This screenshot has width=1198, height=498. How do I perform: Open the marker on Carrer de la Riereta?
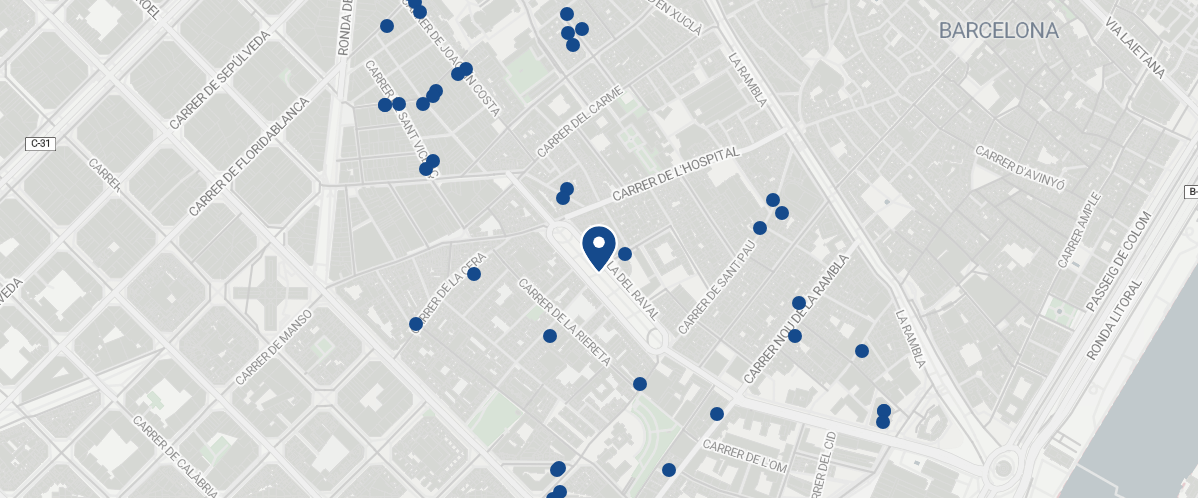pyautogui.click(x=550, y=336)
